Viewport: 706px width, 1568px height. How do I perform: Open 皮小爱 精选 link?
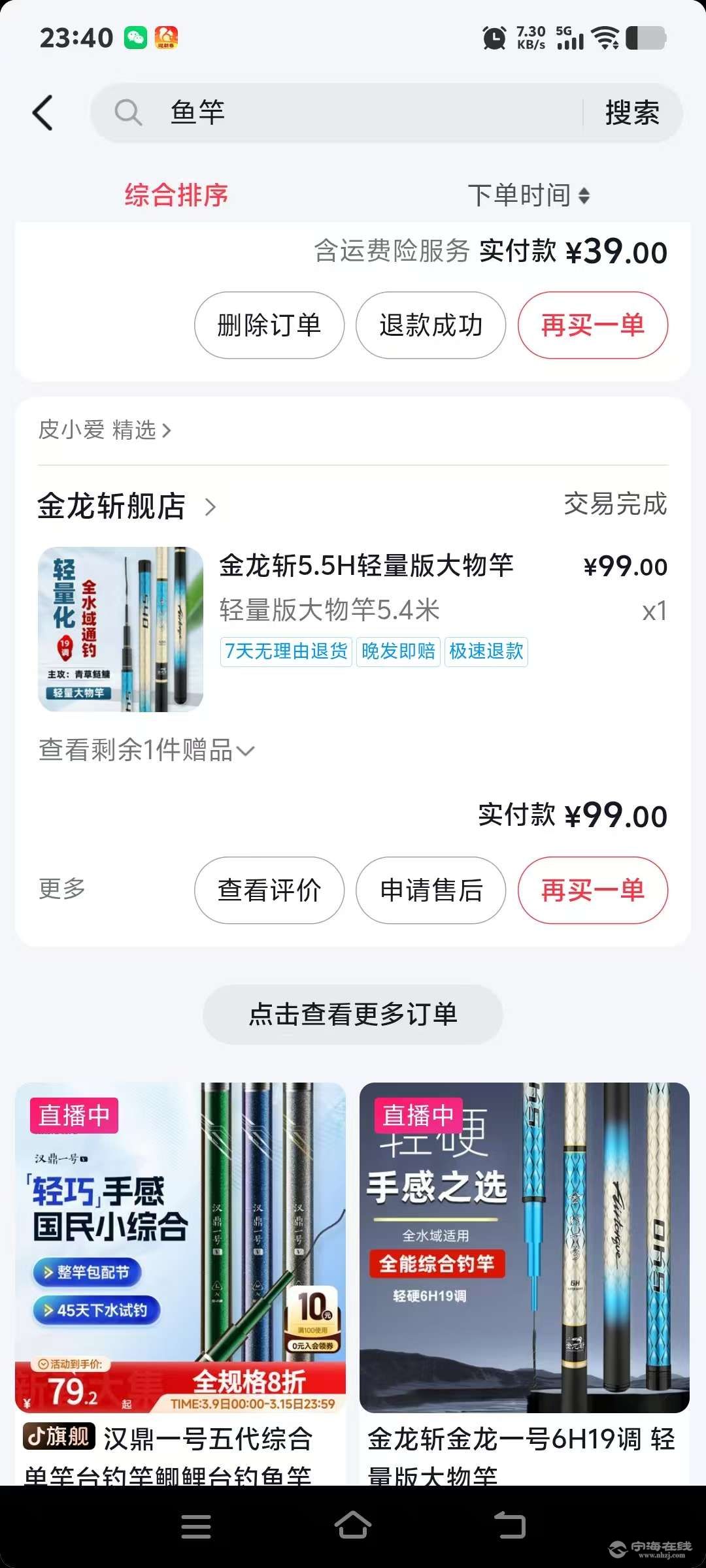pos(105,430)
